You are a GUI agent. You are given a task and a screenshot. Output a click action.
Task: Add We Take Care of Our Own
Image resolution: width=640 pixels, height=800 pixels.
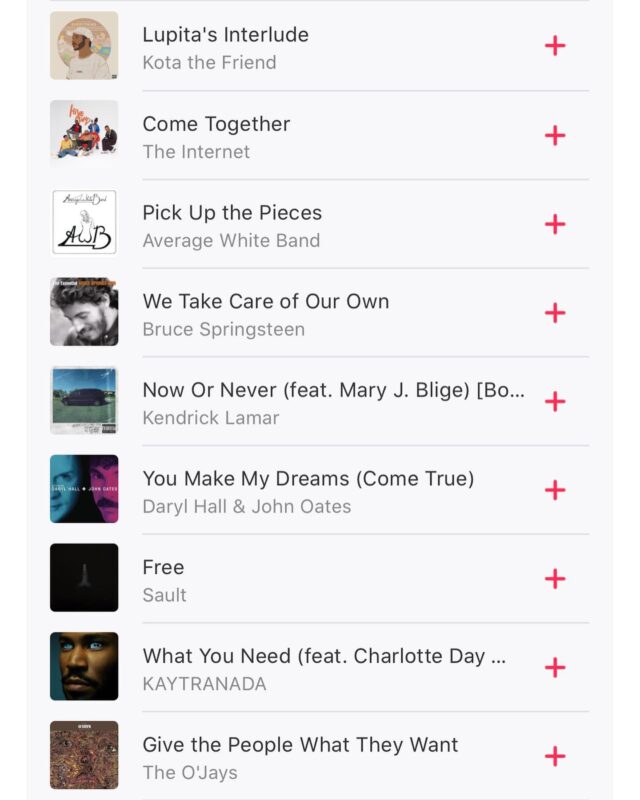click(555, 313)
